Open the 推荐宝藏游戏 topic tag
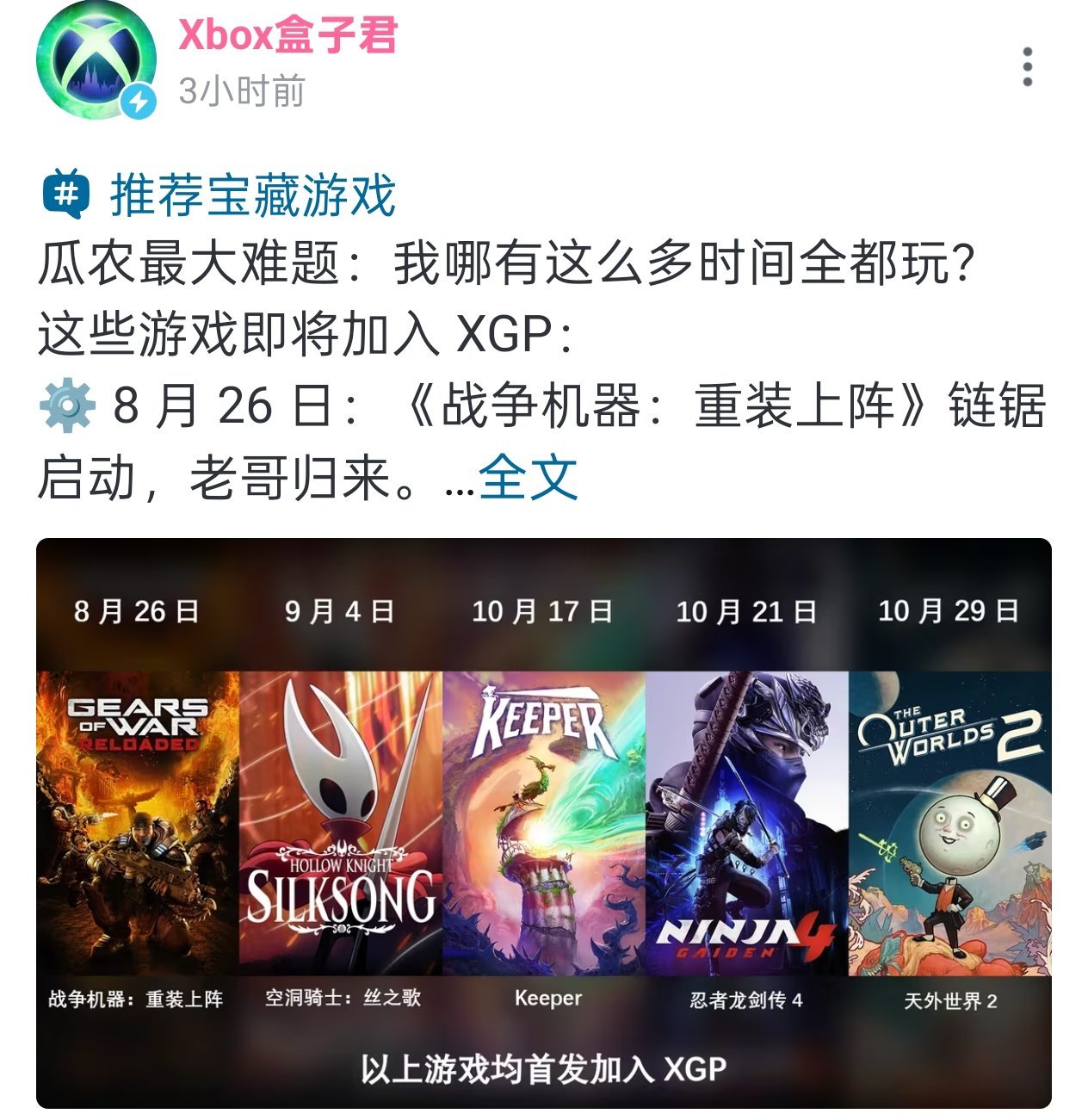1088x1120 pixels. [252, 195]
